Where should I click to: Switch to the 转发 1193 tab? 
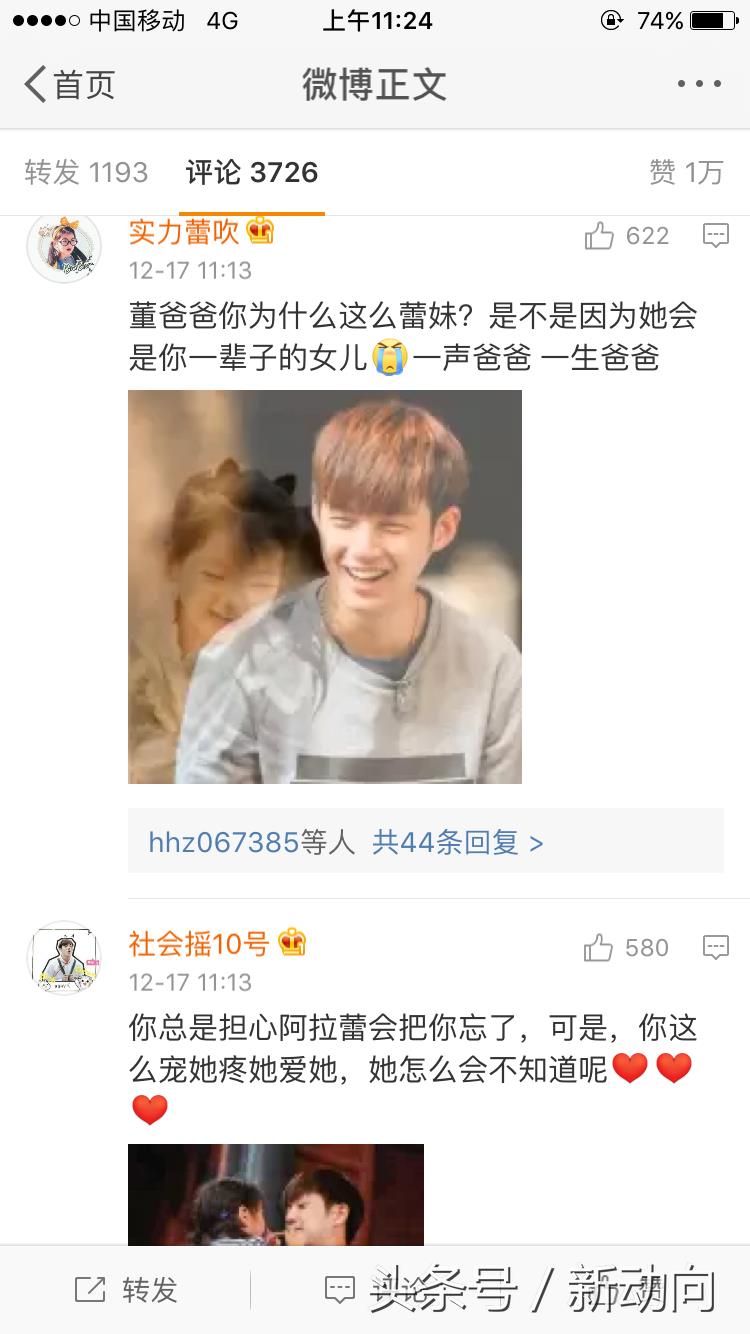click(x=86, y=172)
